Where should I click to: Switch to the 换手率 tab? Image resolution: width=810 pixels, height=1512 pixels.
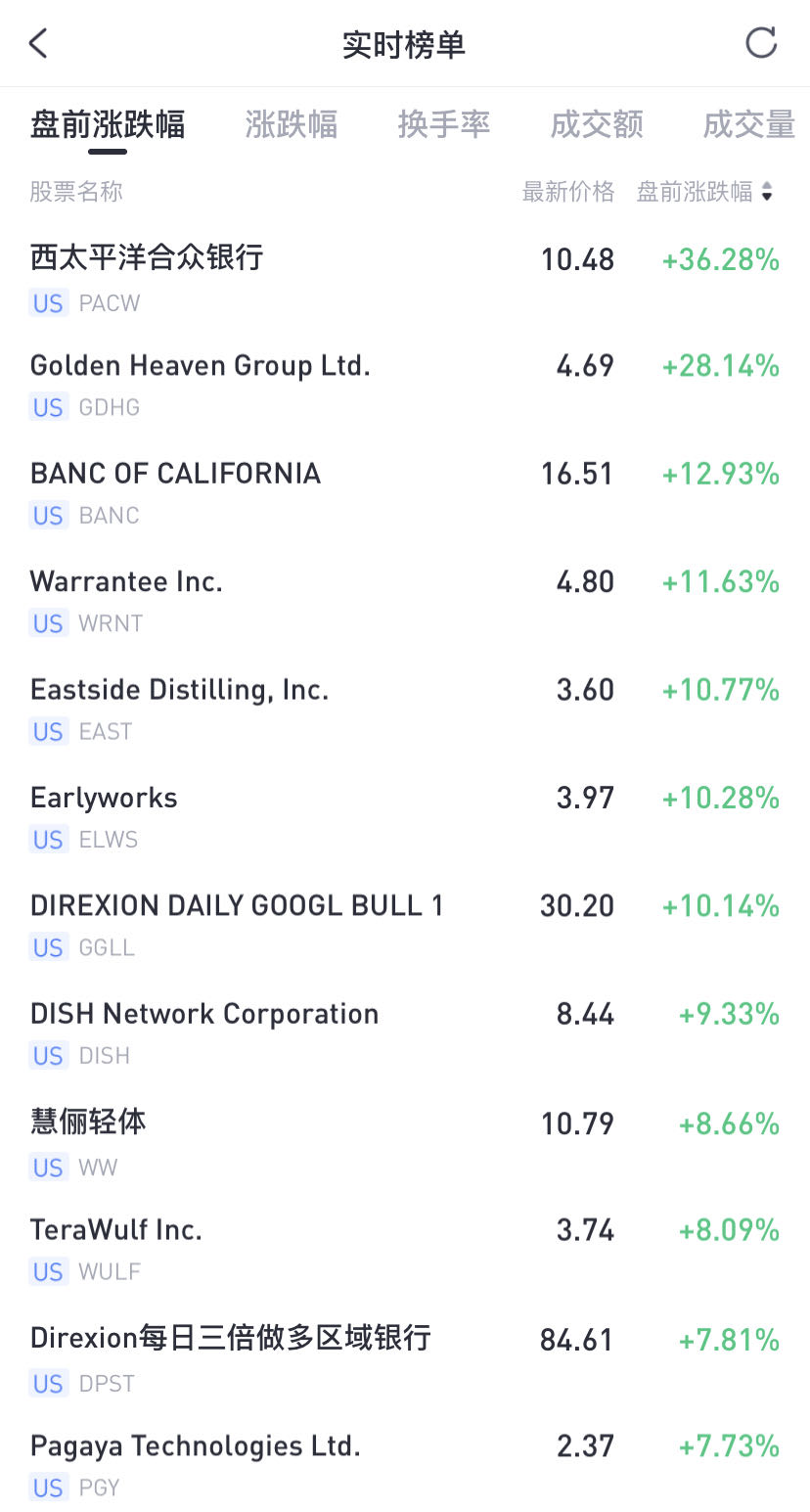[x=443, y=125]
